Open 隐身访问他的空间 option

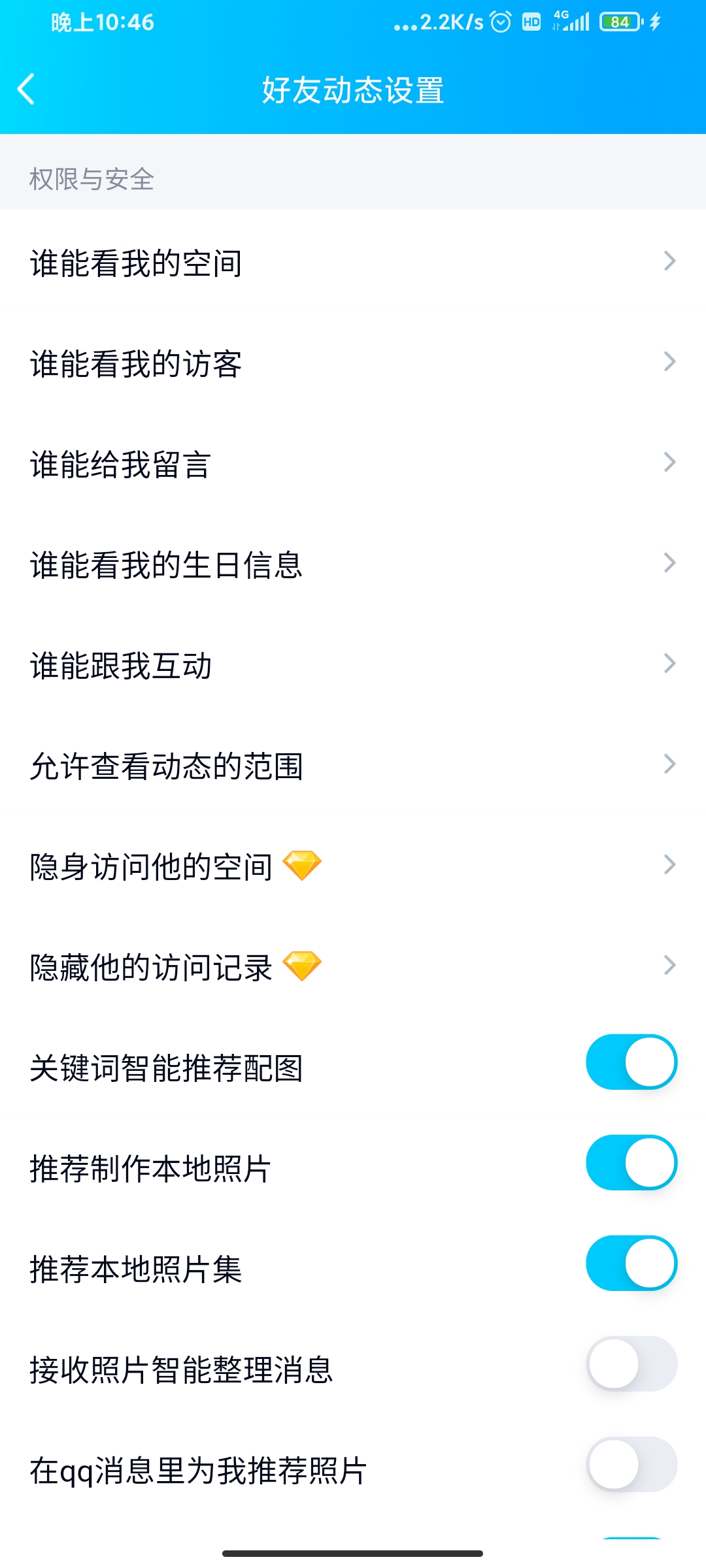coord(353,866)
